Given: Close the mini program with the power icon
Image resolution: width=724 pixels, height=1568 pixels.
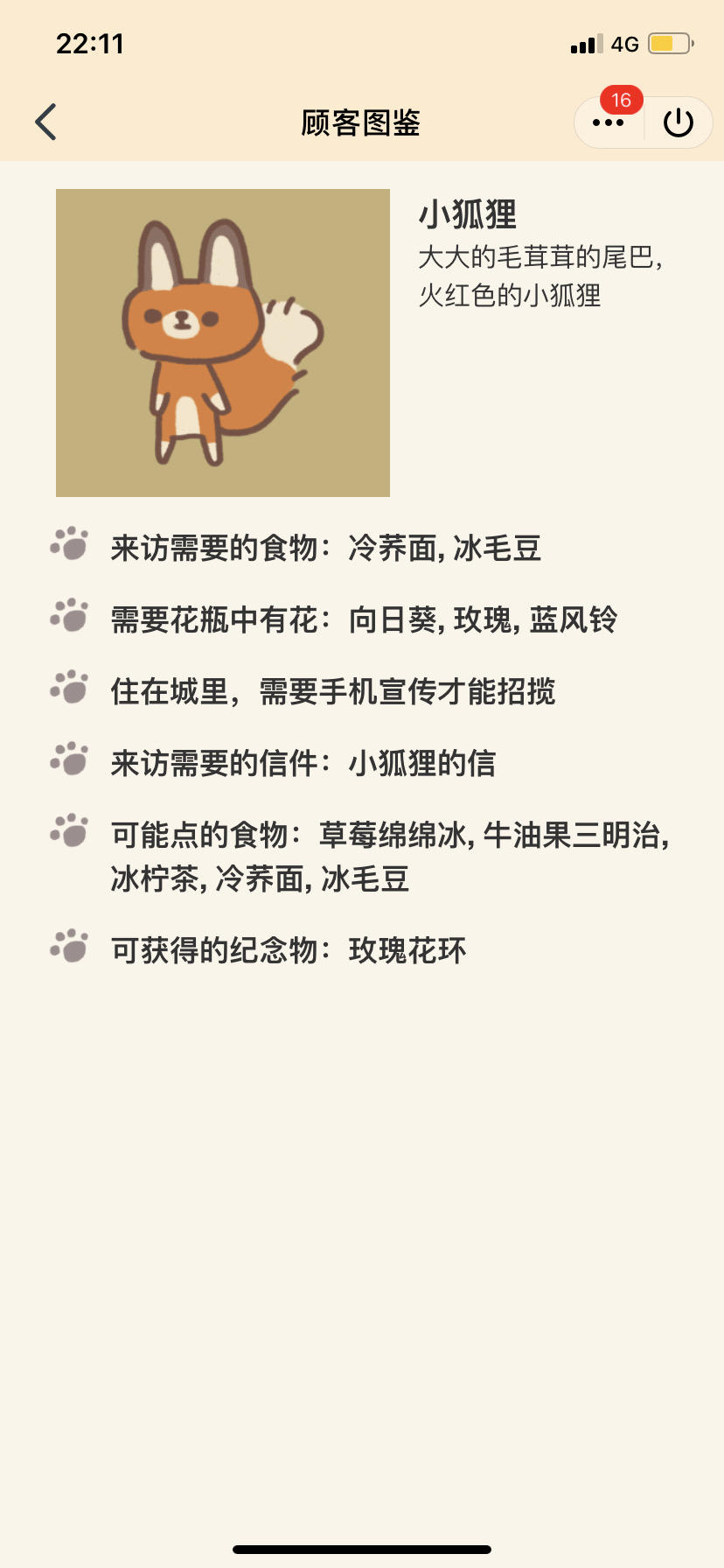Looking at the screenshot, I should [679, 122].
